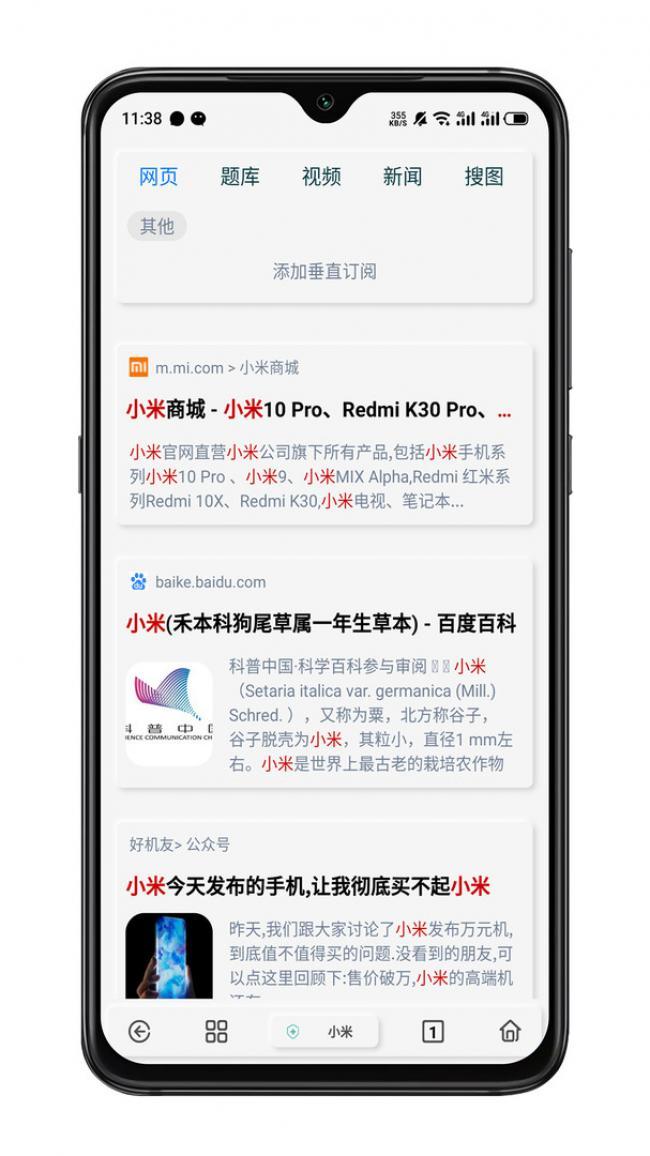Select the 新闻 tab
The width and height of the screenshot is (650, 1156).
click(x=402, y=177)
